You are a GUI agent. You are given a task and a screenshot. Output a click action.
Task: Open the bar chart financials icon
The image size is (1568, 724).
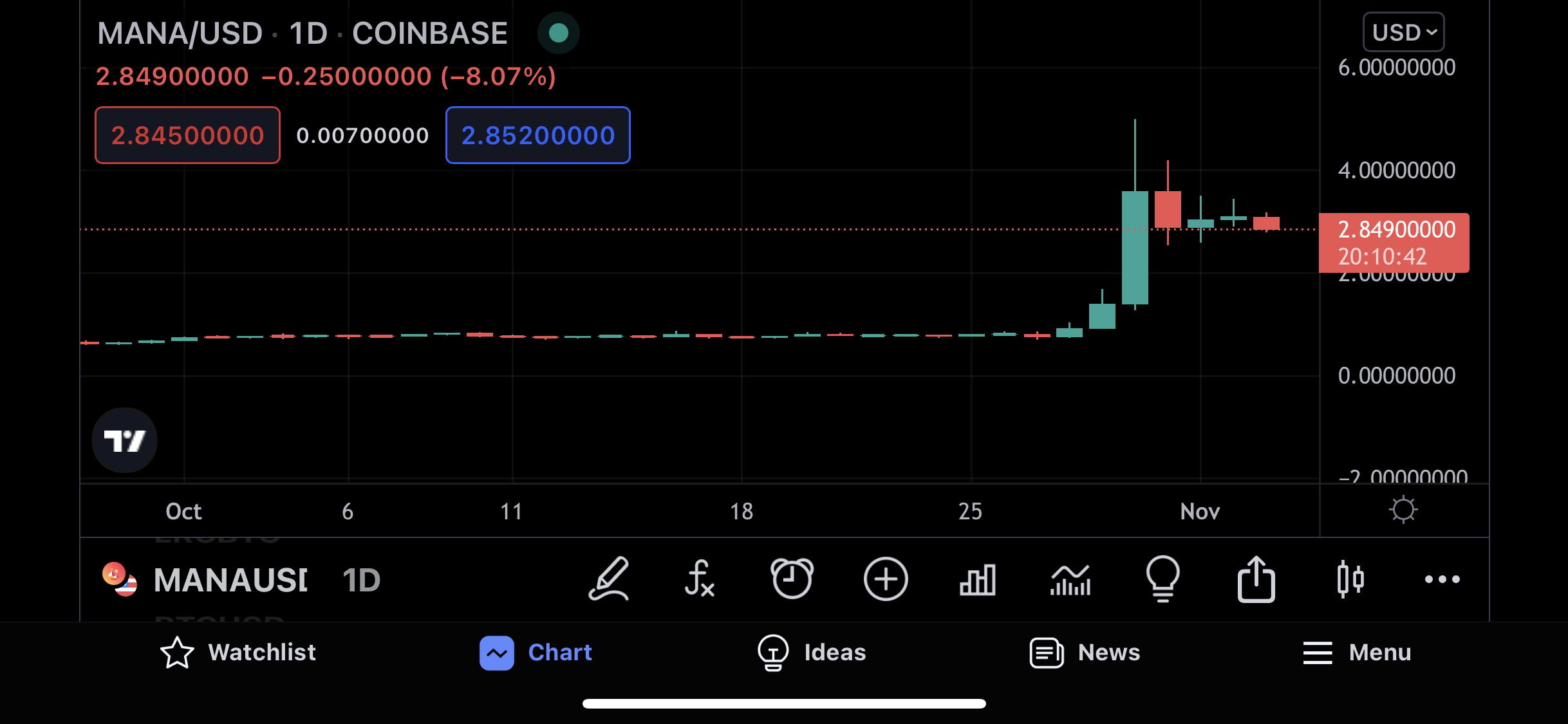[x=978, y=579]
